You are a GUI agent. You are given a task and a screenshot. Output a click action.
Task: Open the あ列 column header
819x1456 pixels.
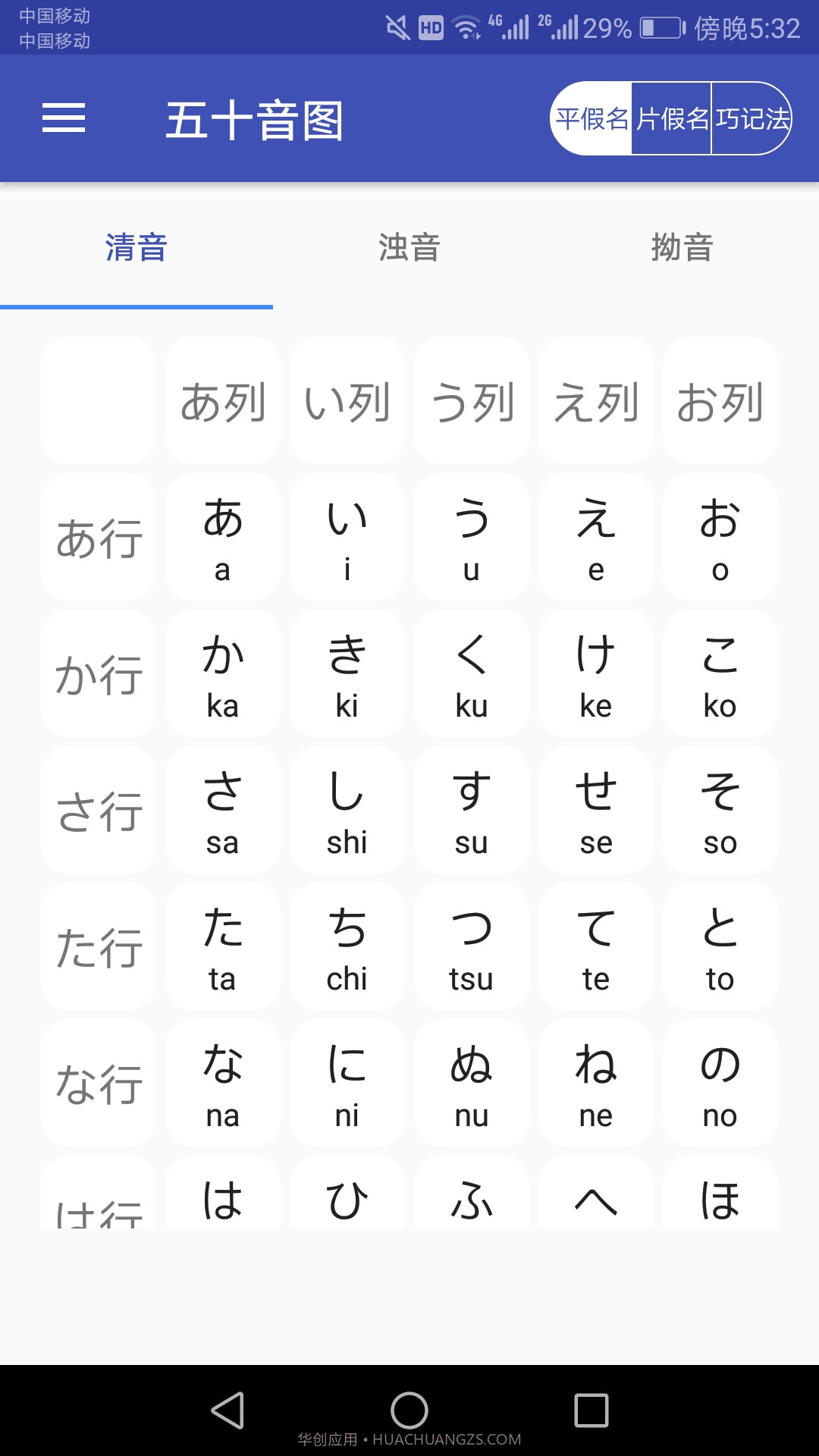click(221, 402)
